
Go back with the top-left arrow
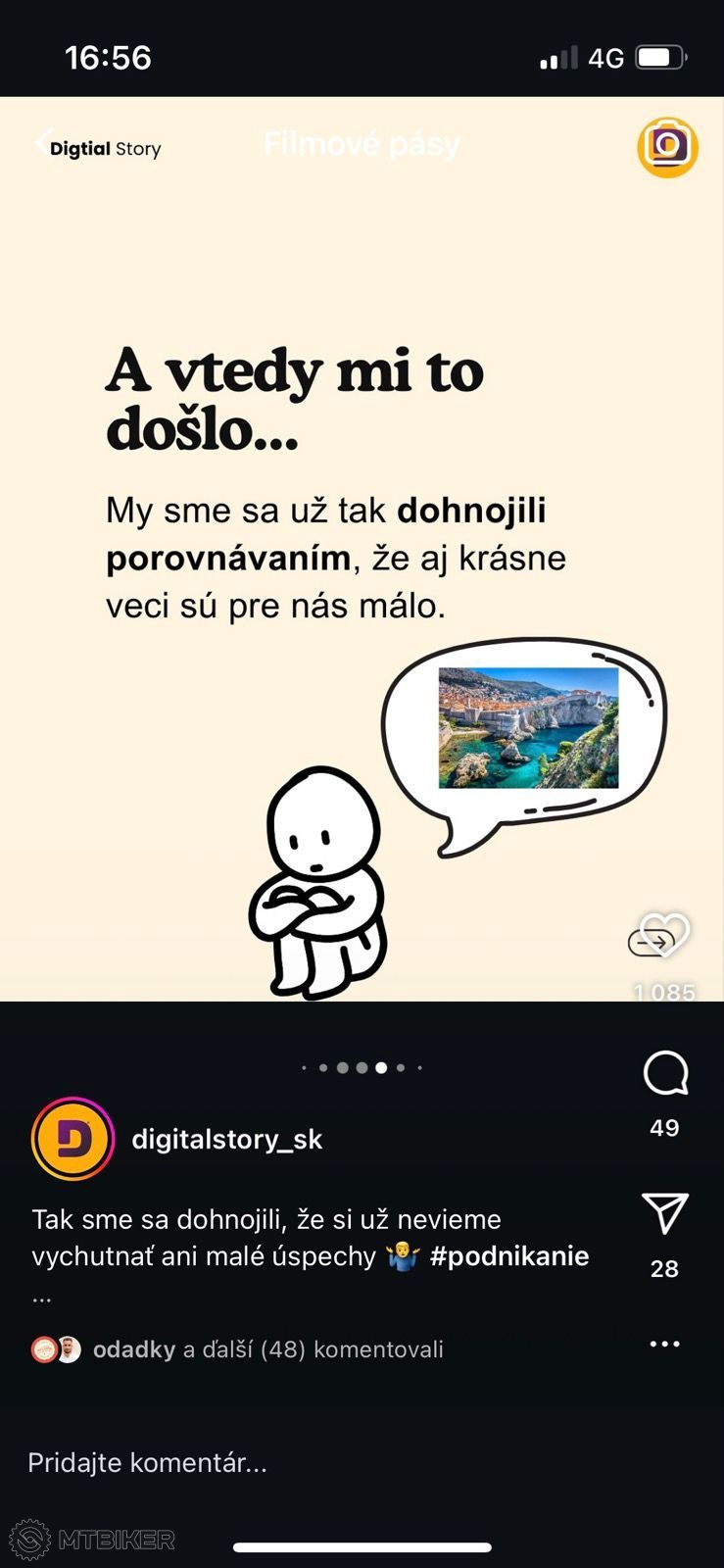click(x=42, y=143)
